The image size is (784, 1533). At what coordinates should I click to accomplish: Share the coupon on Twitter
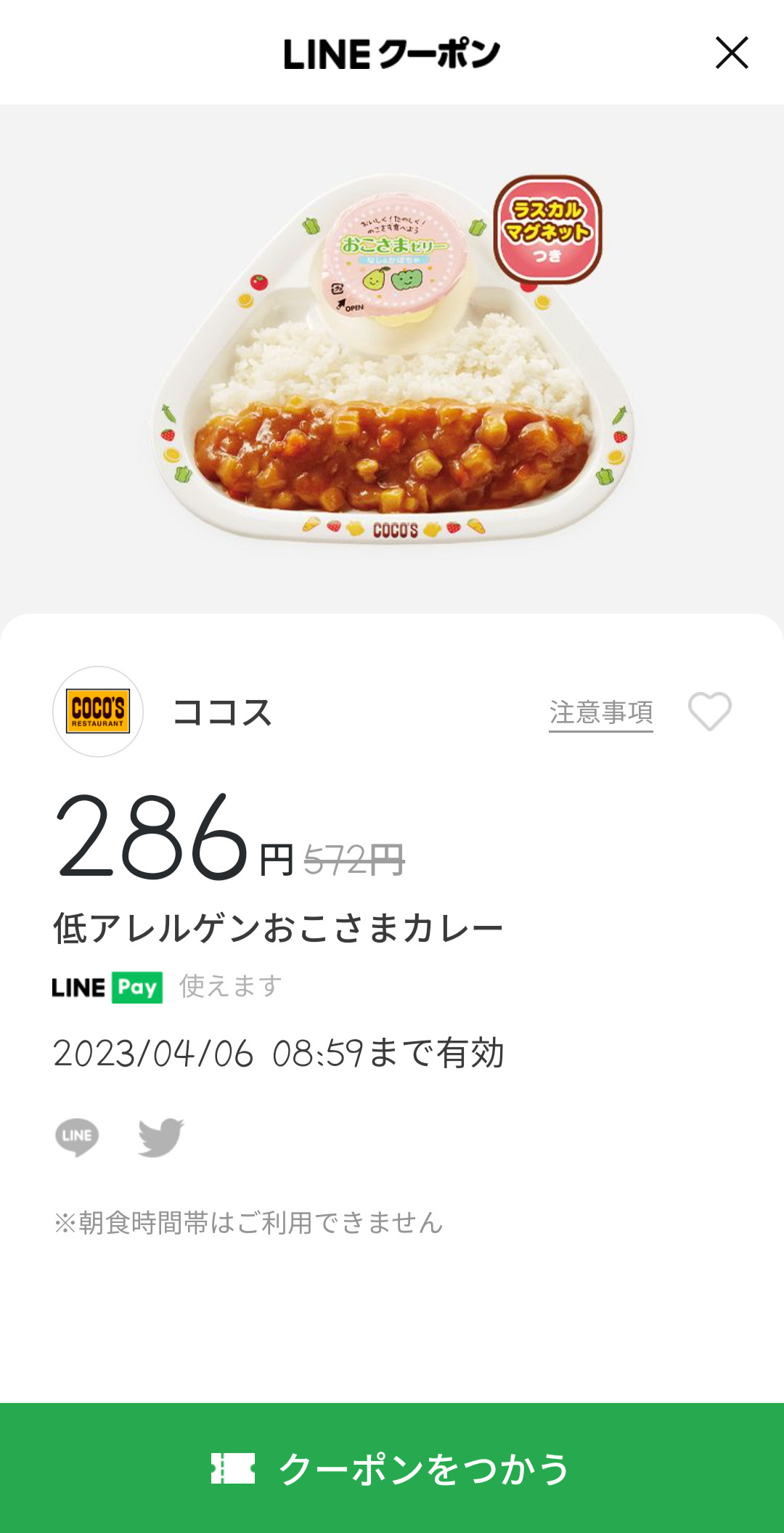(160, 1136)
